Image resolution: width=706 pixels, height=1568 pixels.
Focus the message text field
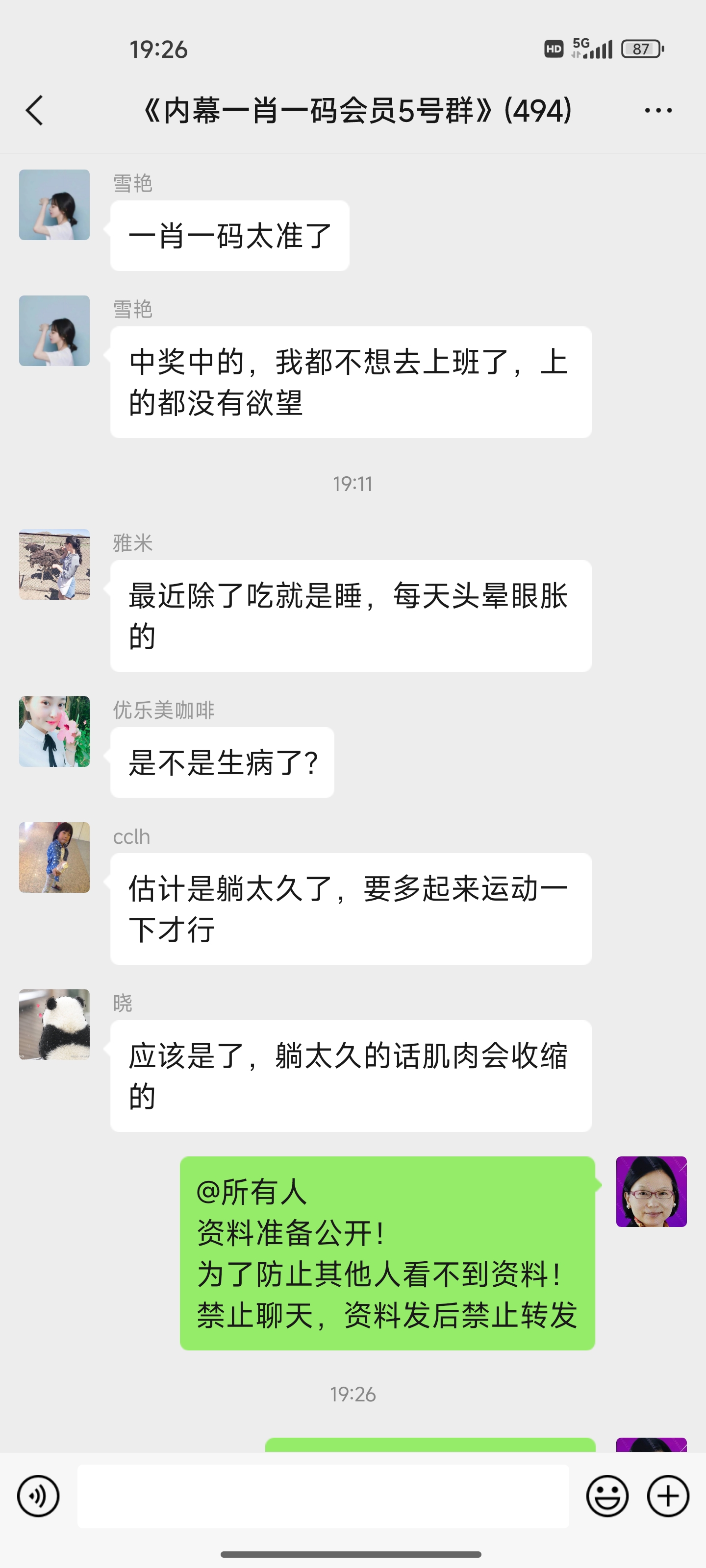(323, 1495)
